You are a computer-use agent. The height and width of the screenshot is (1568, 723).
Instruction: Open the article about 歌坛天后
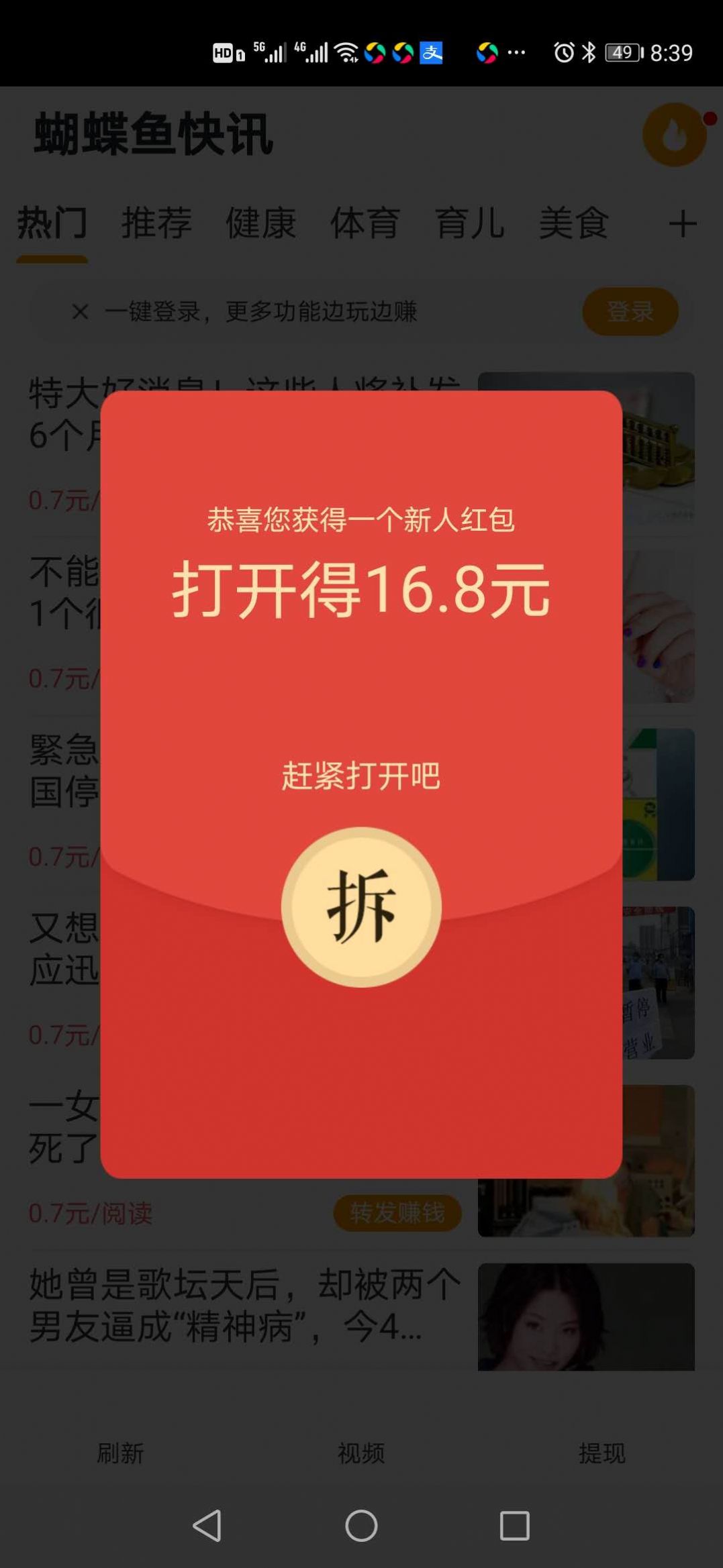[245, 1305]
